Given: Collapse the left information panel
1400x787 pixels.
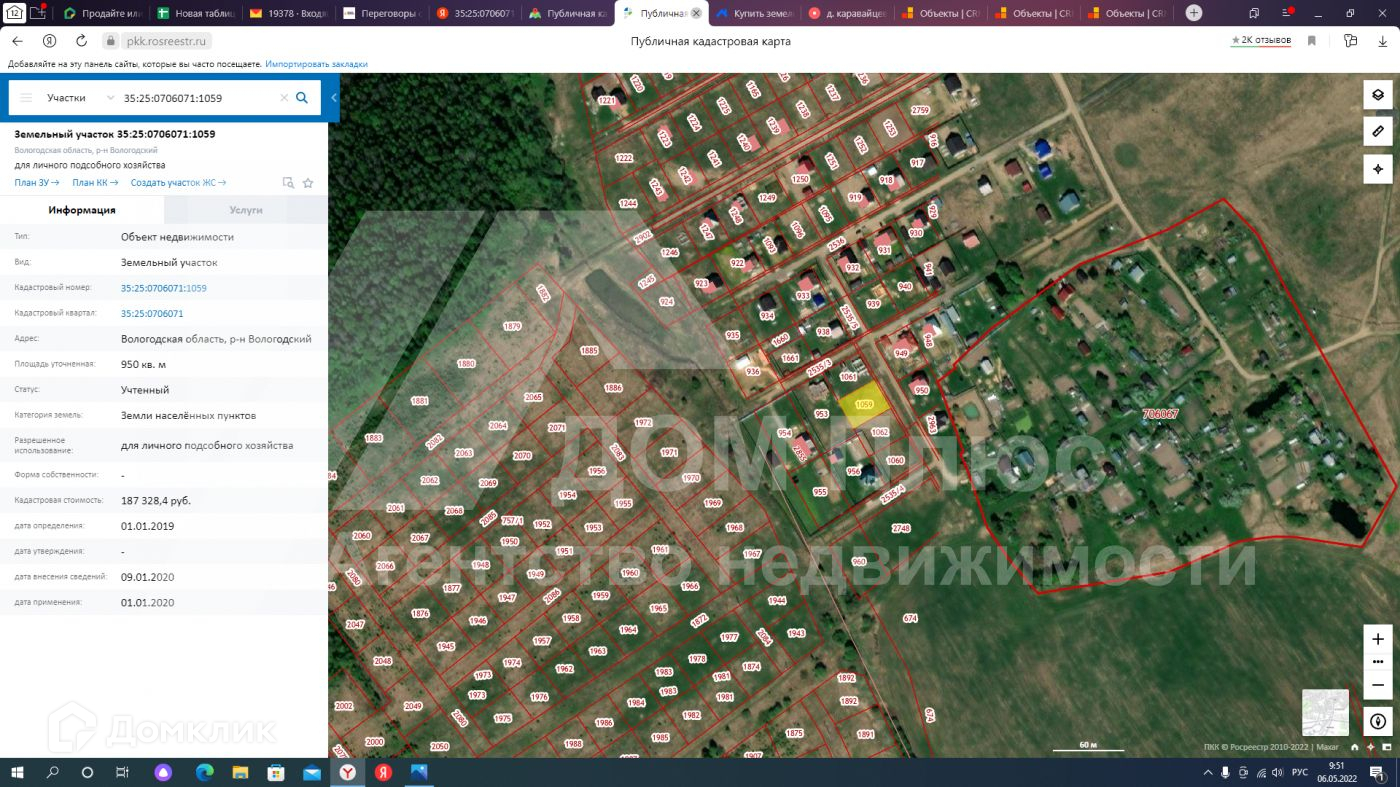Looking at the screenshot, I should 334,98.
